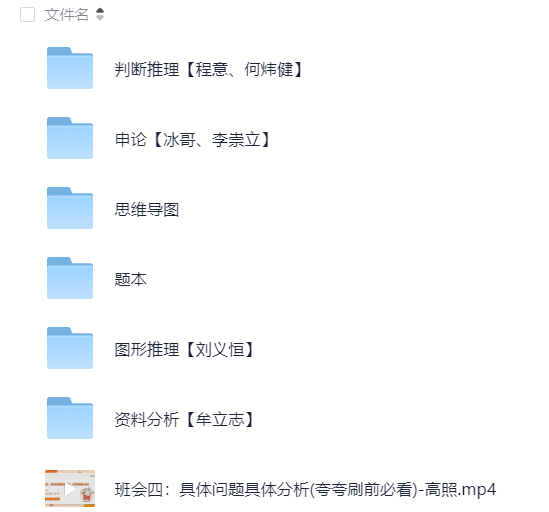The width and height of the screenshot is (549, 512).
Task: Open the 申论【冰哥、李崇立】 folder
Action: click(192, 139)
